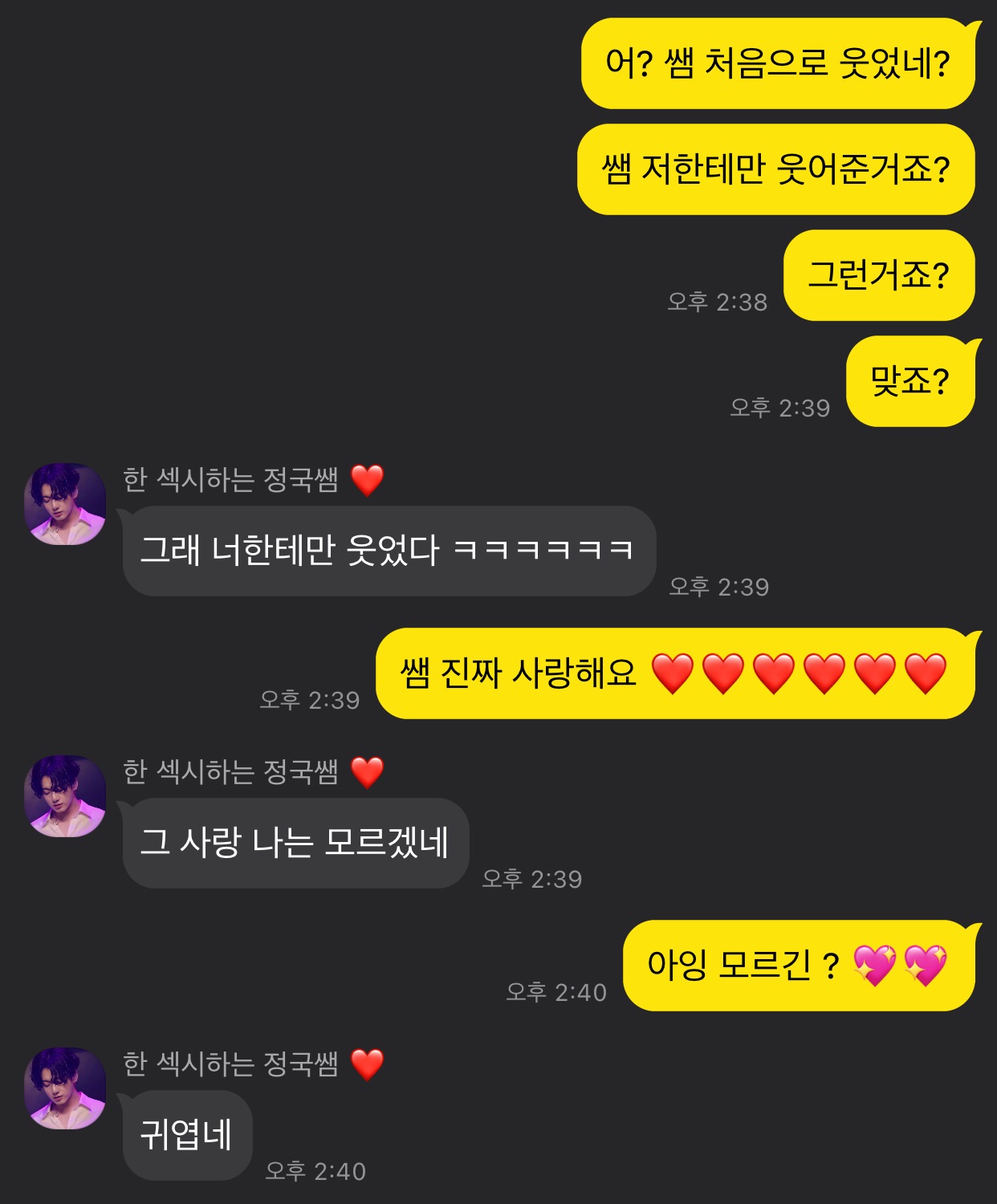Open sender's avatar above '그래 너한테만 웃었다' message
This screenshot has height=1204, width=997.
pyautogui.click(x=65, y=504)
